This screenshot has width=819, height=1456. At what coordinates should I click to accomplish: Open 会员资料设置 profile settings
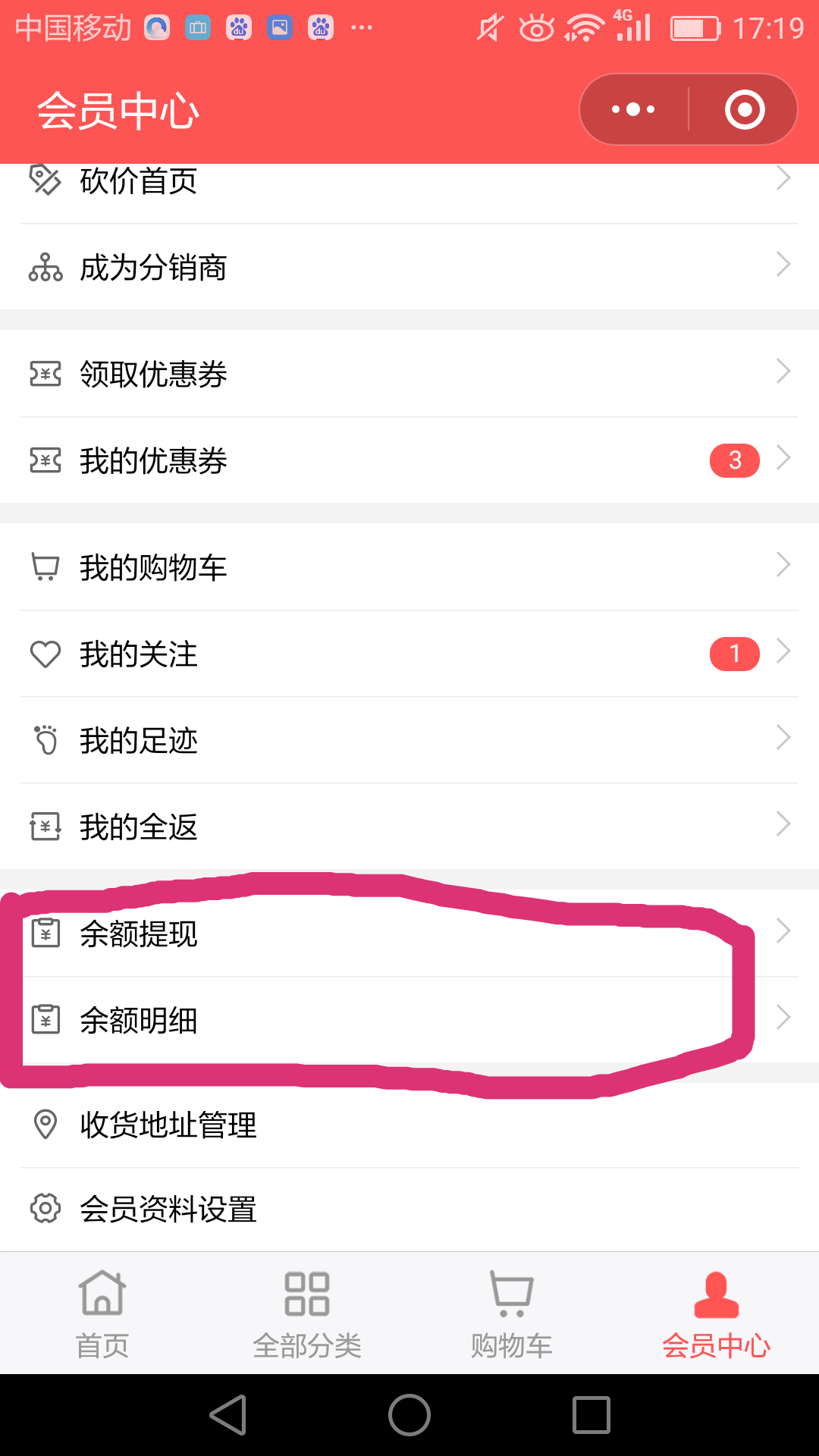(x=409, y=1210)
